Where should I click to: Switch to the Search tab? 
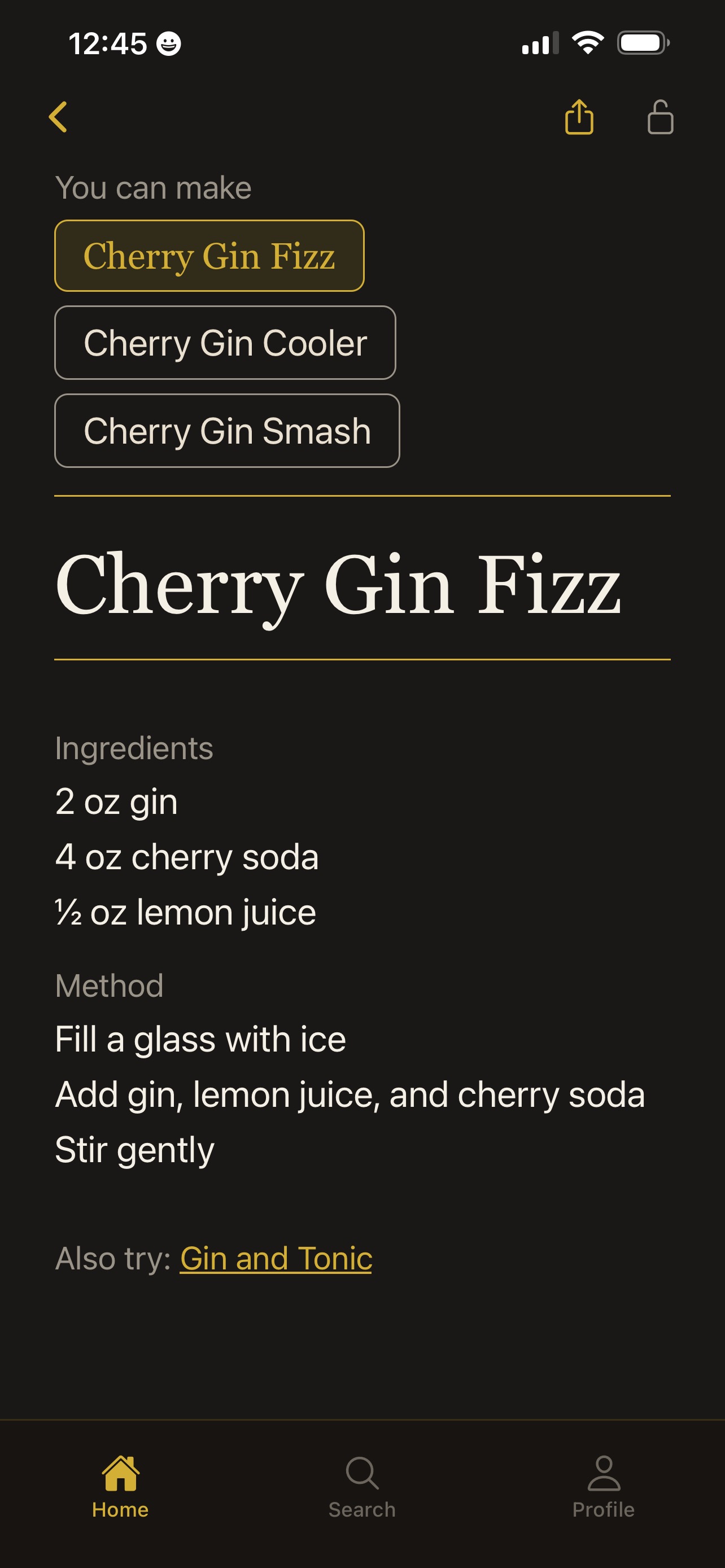pos(362,1485)
